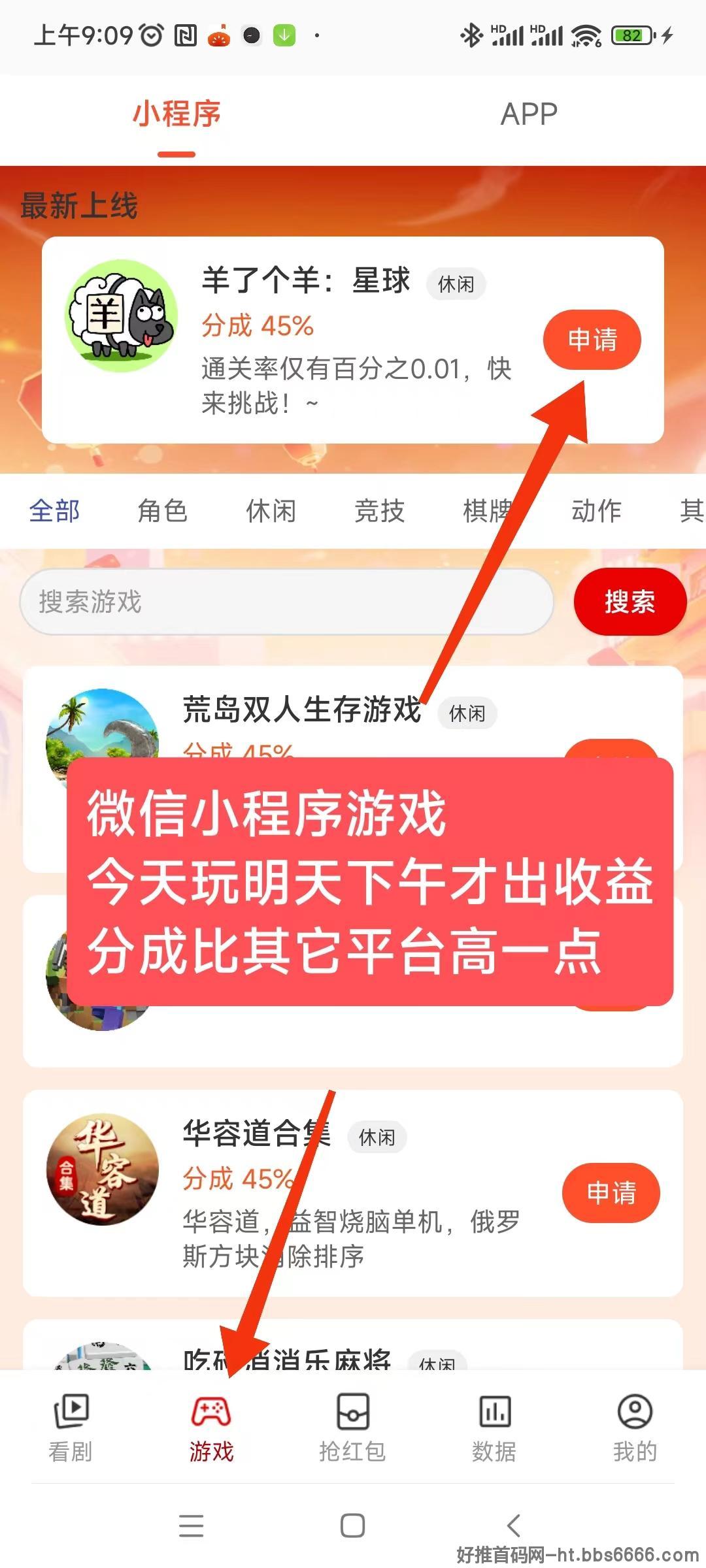Viewport: 706px width, 1568px height.
Task: Switch to the APP top tab
Action: click(x=529, y=114)
